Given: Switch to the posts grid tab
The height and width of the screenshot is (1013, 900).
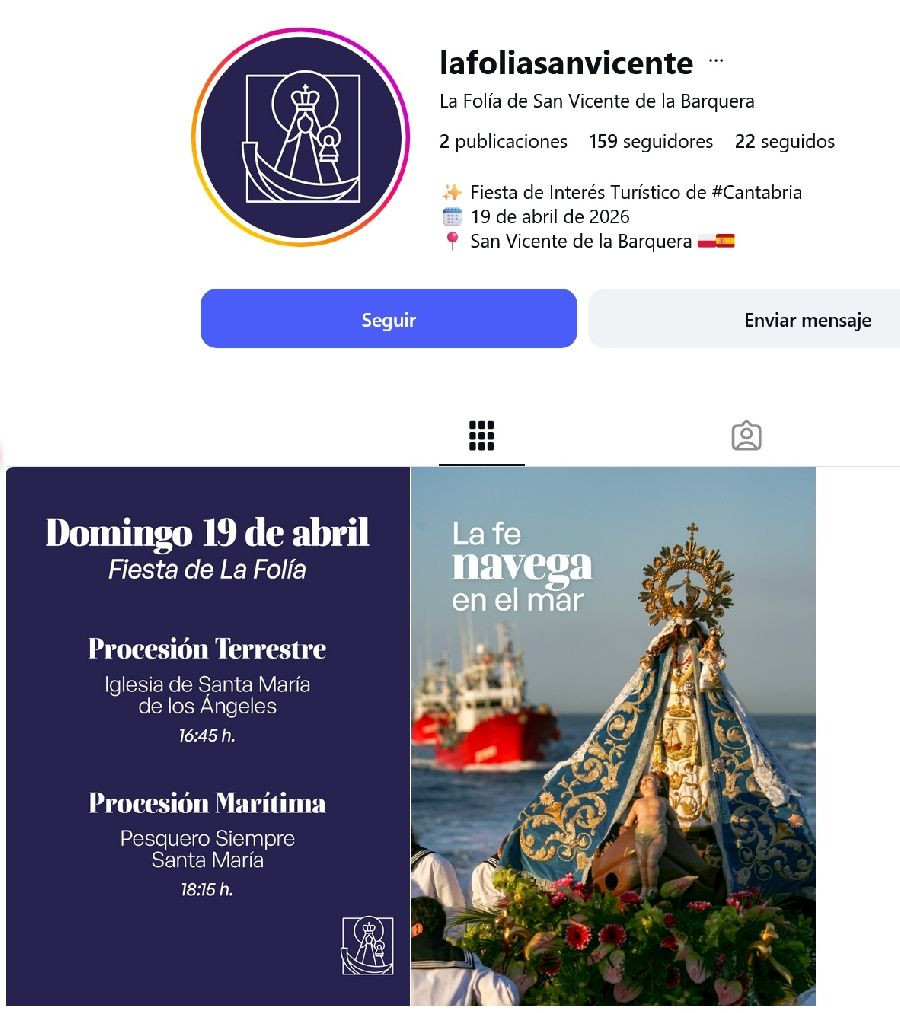Looking at the screenshot, I should tap(482, 437).
